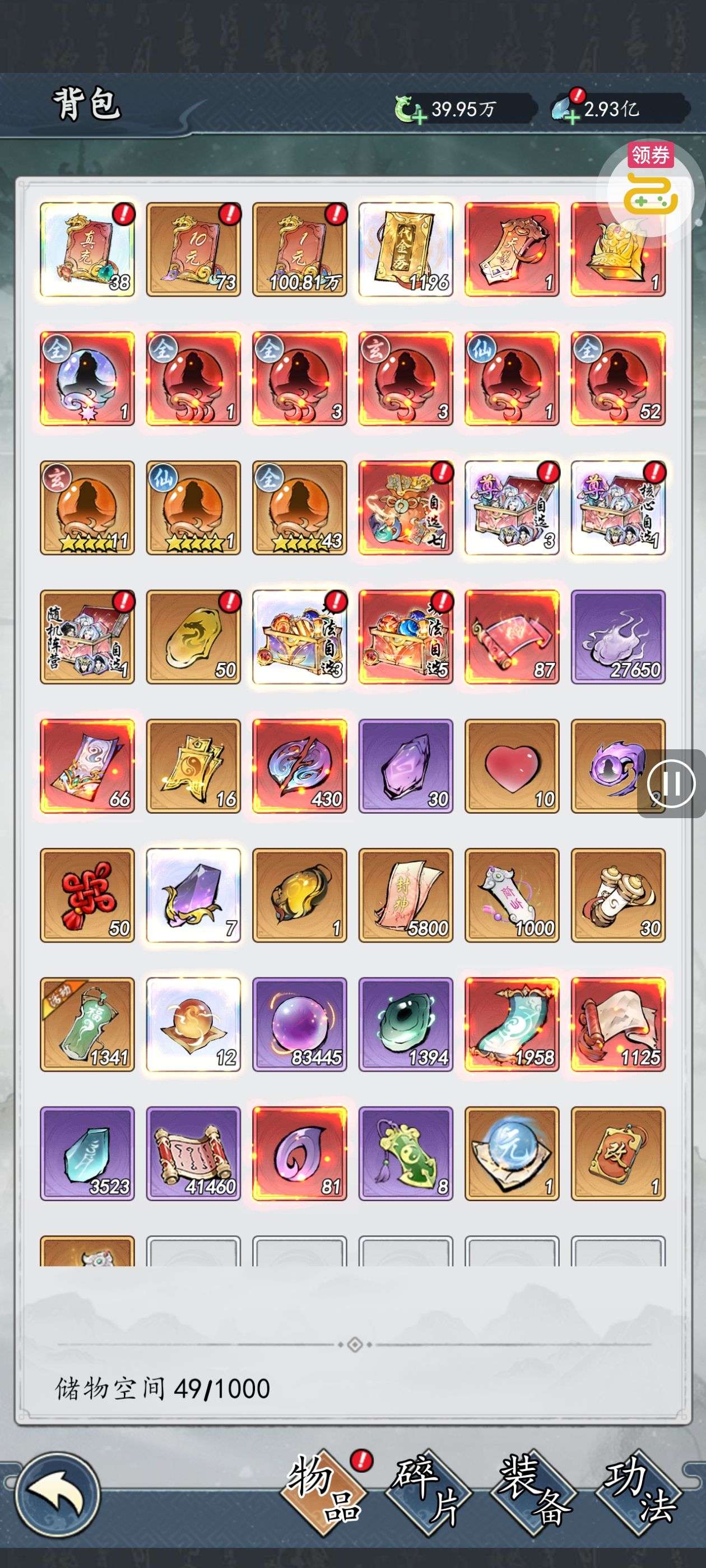Switch to the 装备 tab
This screenshot has height=1568, width=706.
pos(534,1491)
